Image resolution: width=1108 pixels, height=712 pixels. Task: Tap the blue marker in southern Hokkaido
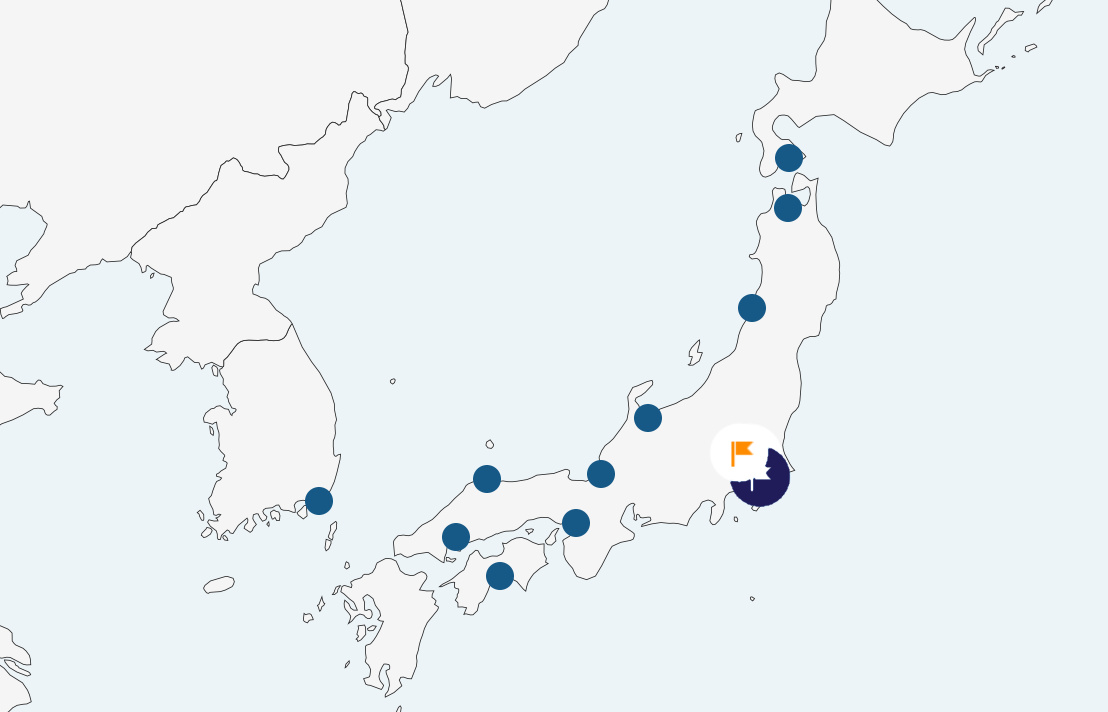click(x=789, y=158)
